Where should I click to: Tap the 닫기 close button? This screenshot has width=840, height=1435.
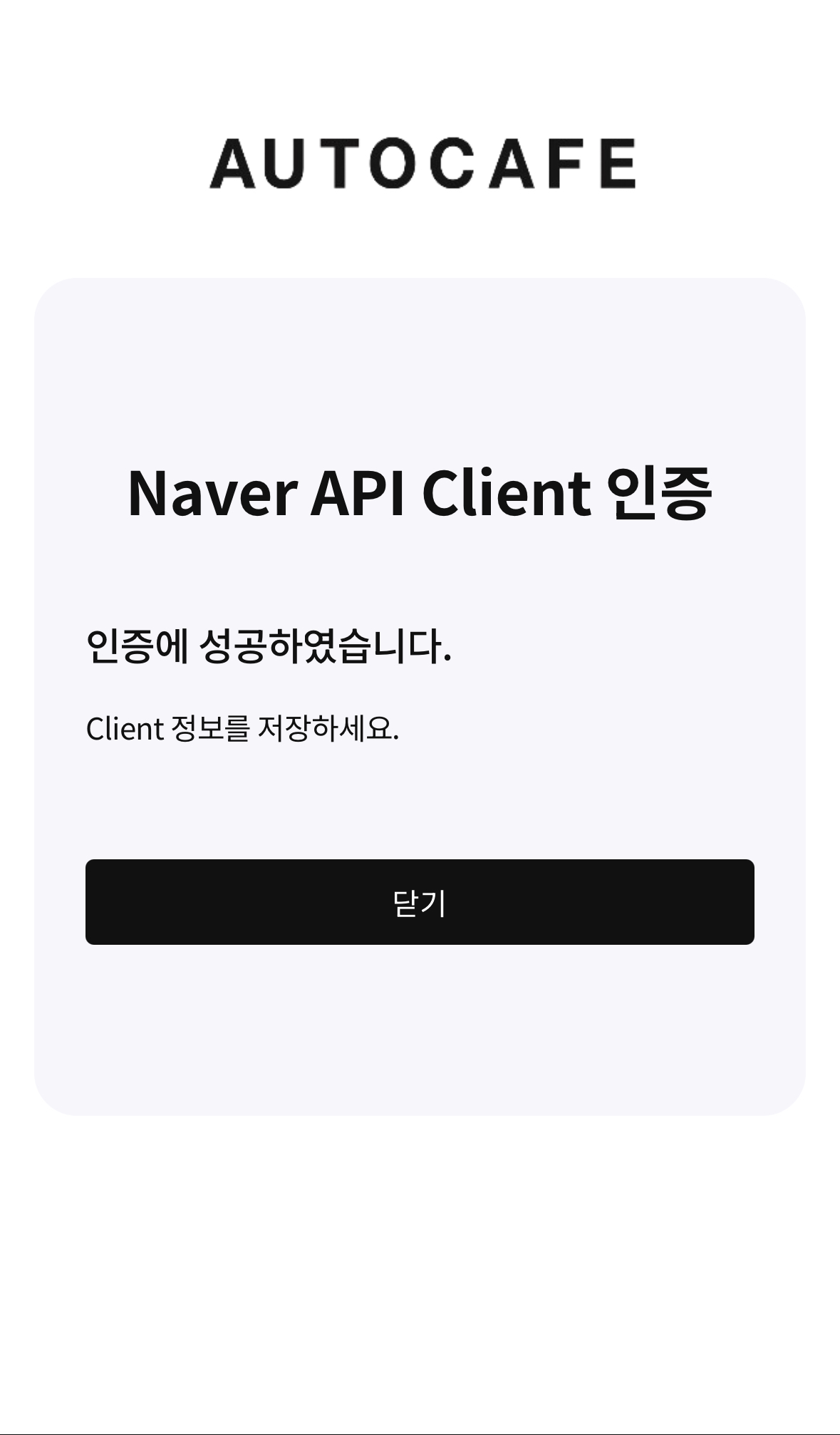pyautogui.click(x=420, y=902)
